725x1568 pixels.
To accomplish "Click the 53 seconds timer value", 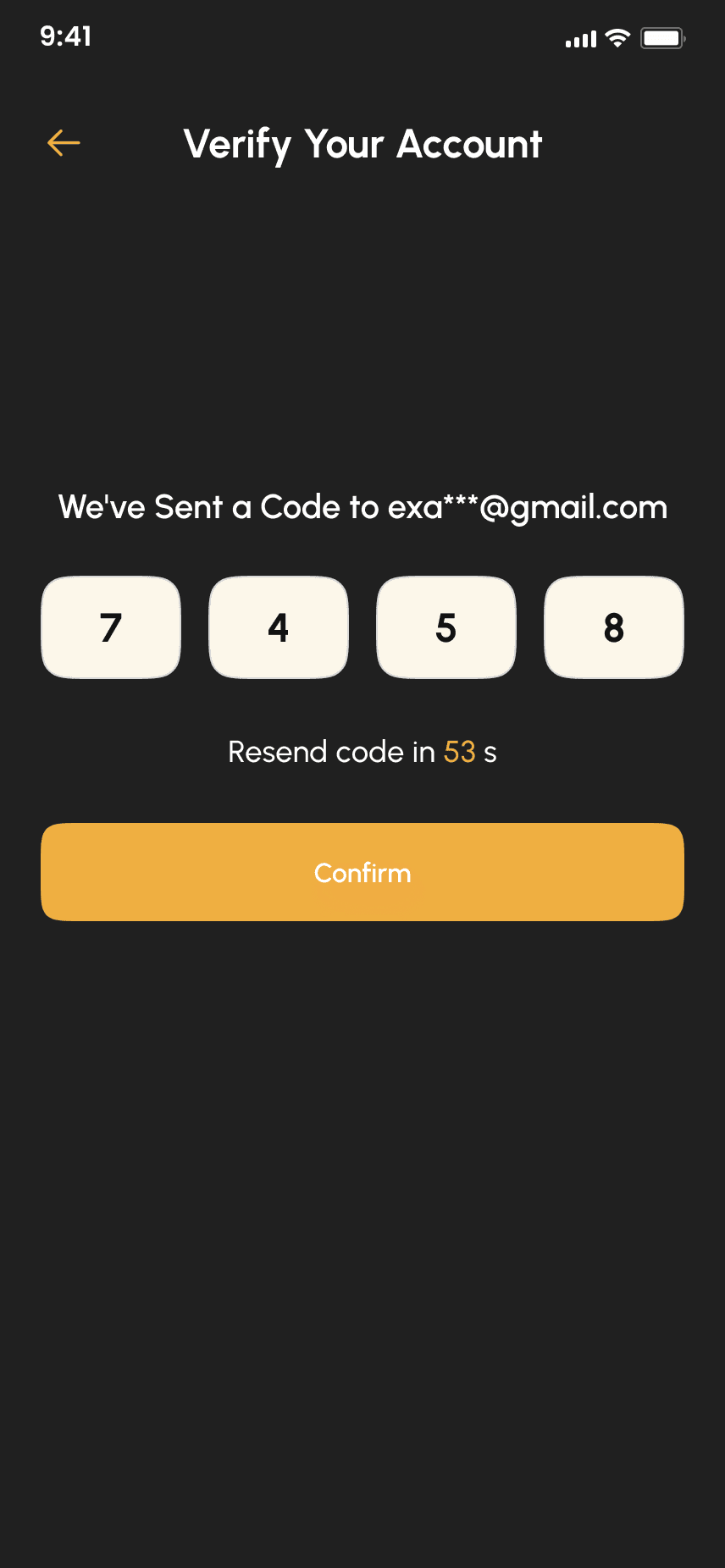I will (x=460, y=752).
